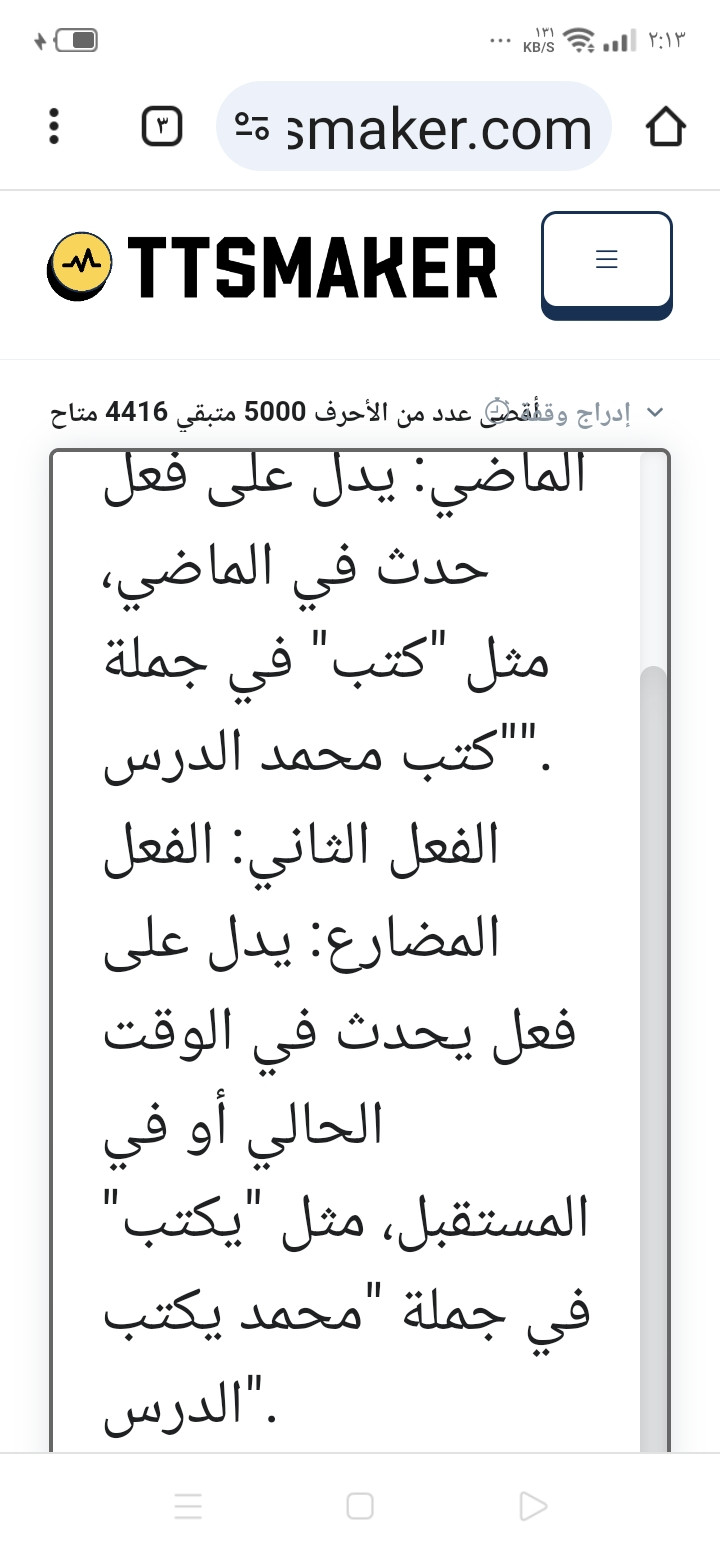Tap the ttsmaker.com address bar

coord(413,127)
